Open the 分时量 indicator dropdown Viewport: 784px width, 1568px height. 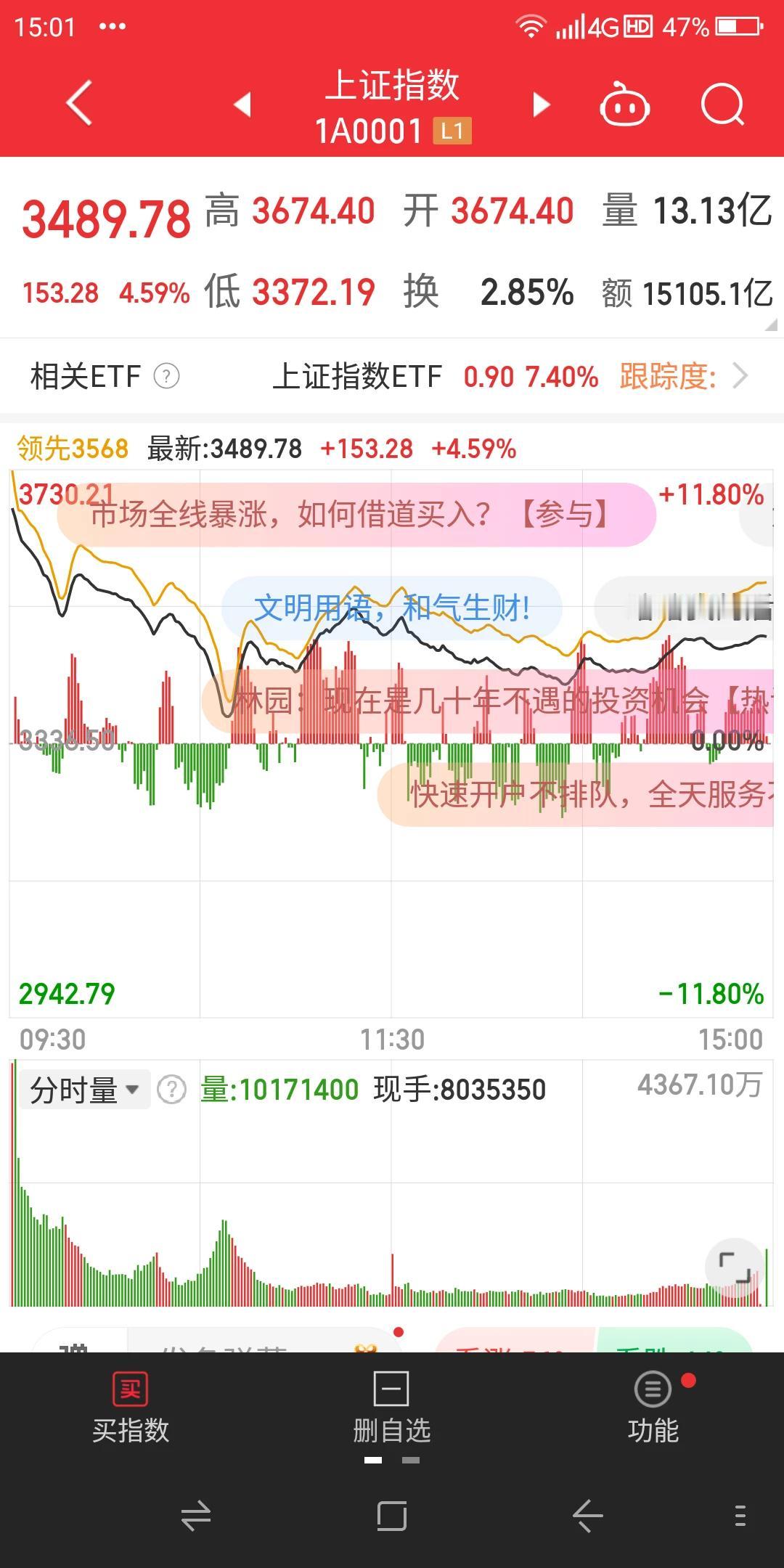pos(84,1090)
